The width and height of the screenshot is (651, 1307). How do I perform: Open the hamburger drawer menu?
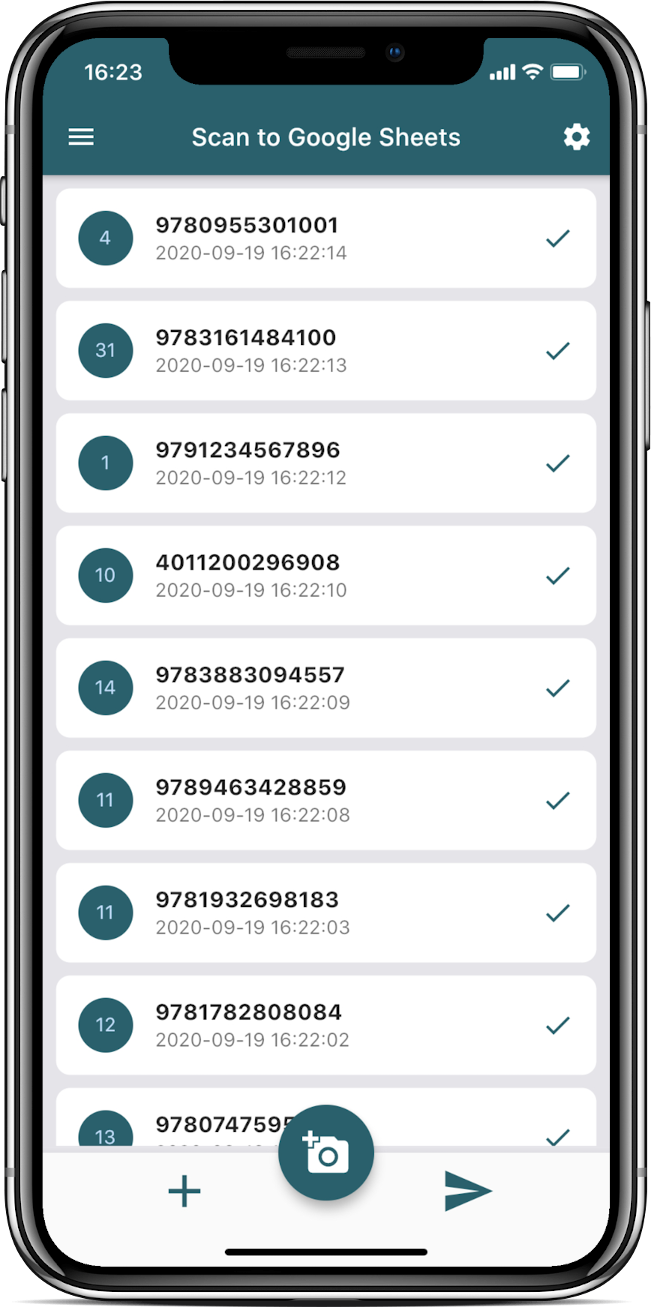[81, 137]
